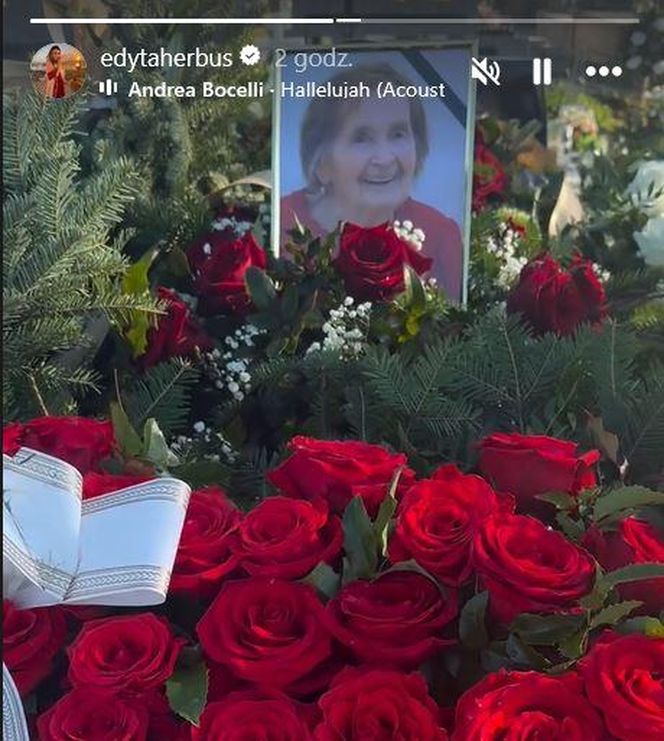Open the three-dot more options menu
The width and height of the screenshot is (664, 741).
pyautogui.click(x=603, y=71)
